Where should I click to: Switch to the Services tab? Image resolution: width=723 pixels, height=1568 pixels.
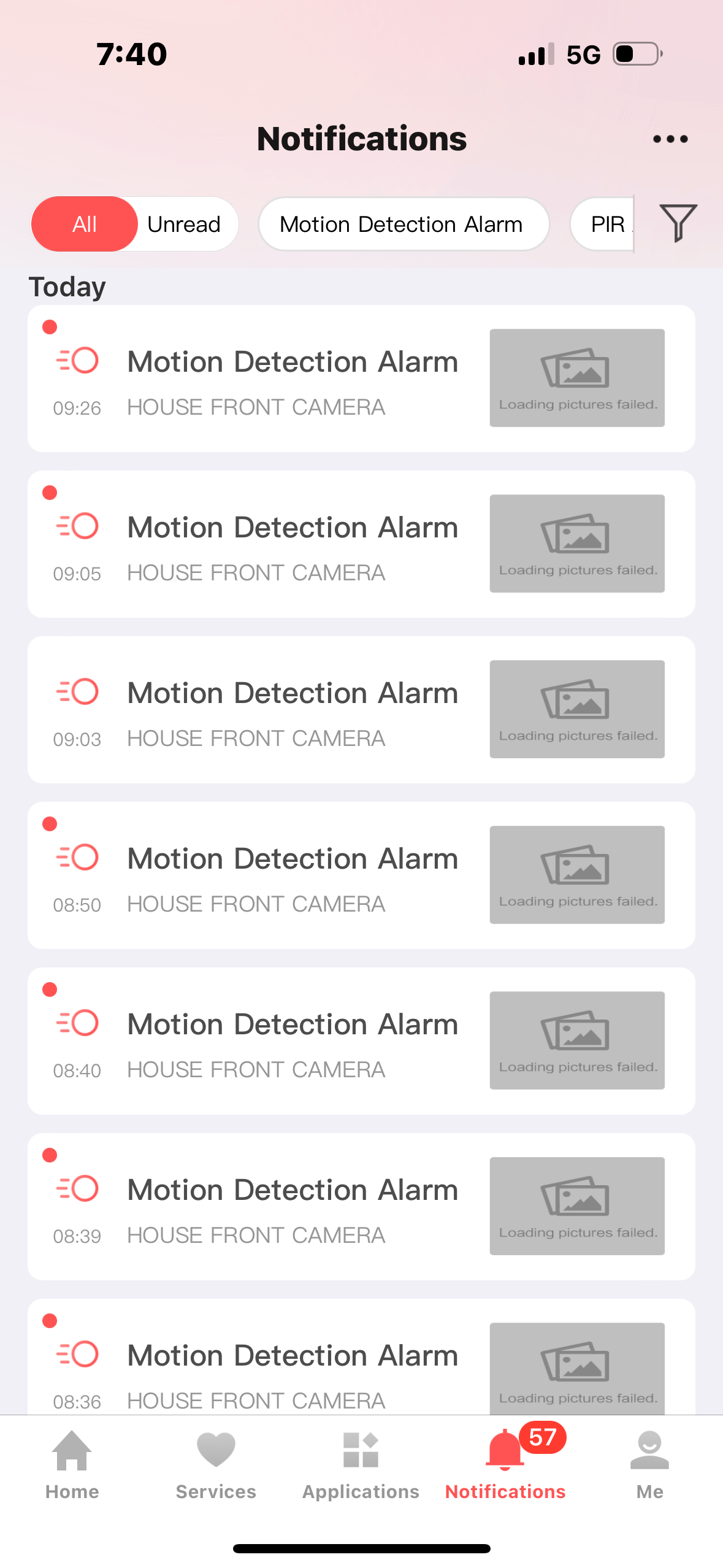(x=216, y=1465)
